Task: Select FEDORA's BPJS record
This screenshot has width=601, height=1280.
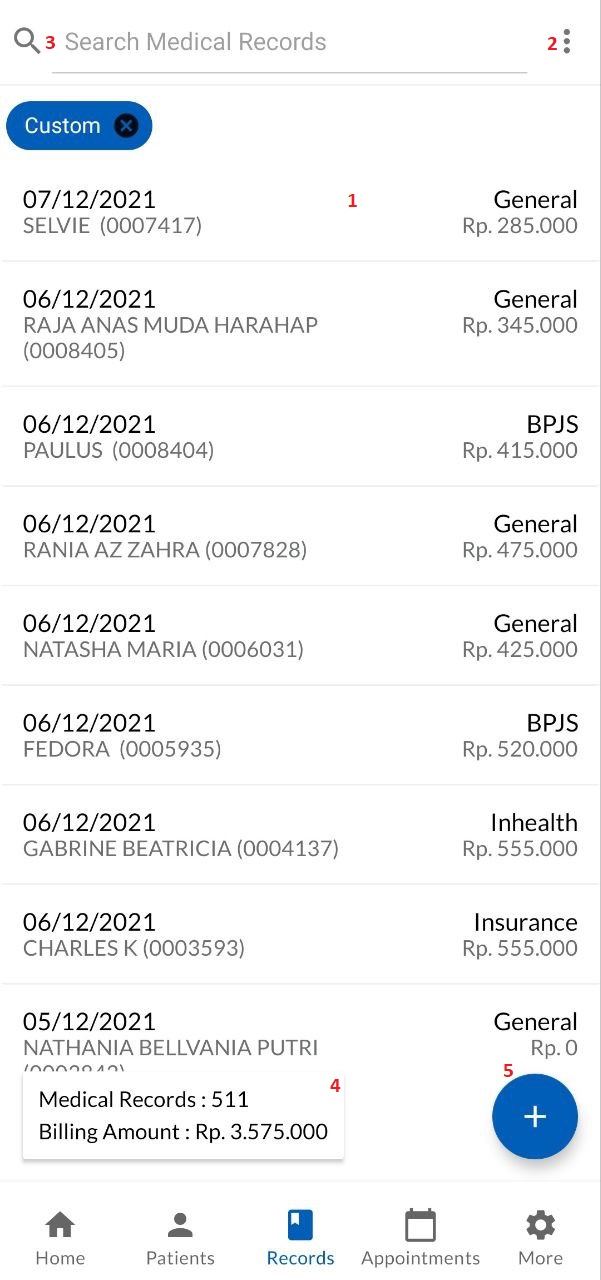Action: 300,735
